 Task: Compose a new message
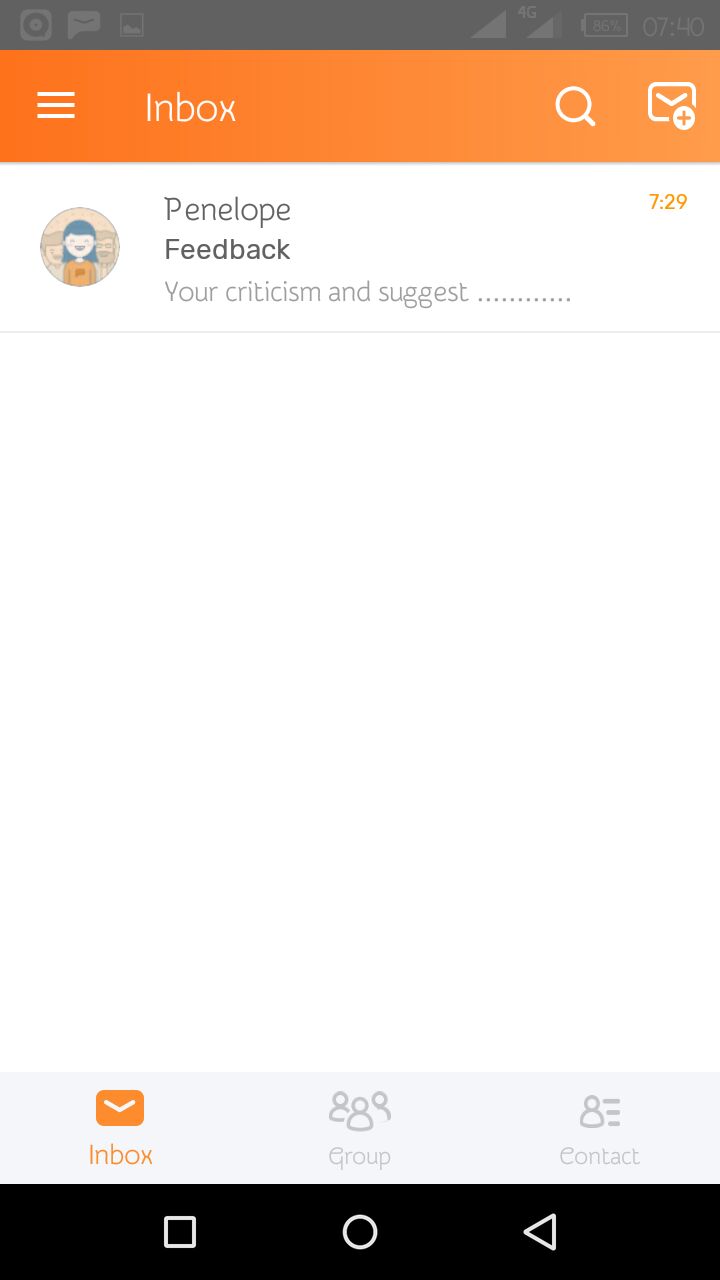pos(671,106)
